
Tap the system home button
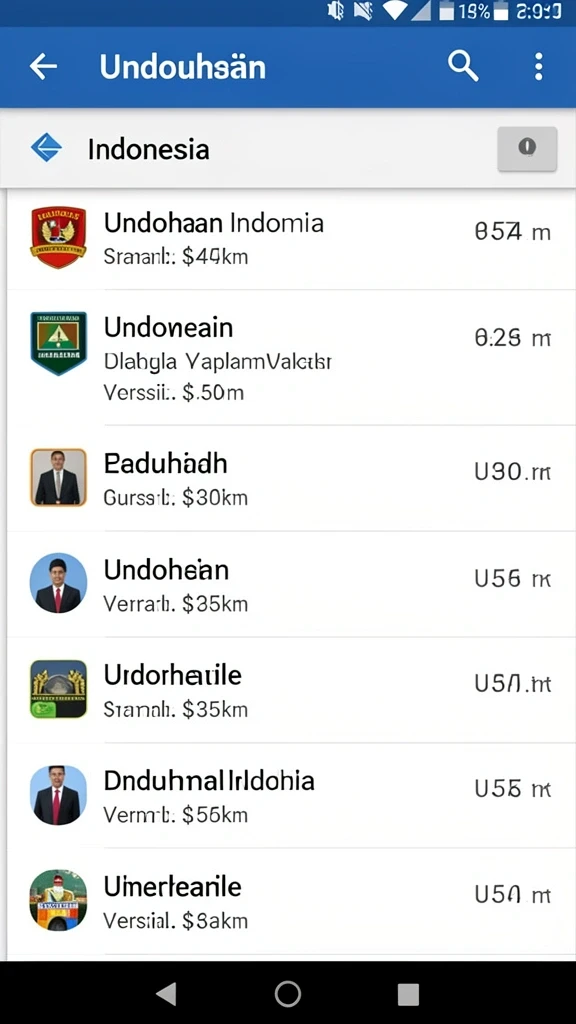[288, 994]
